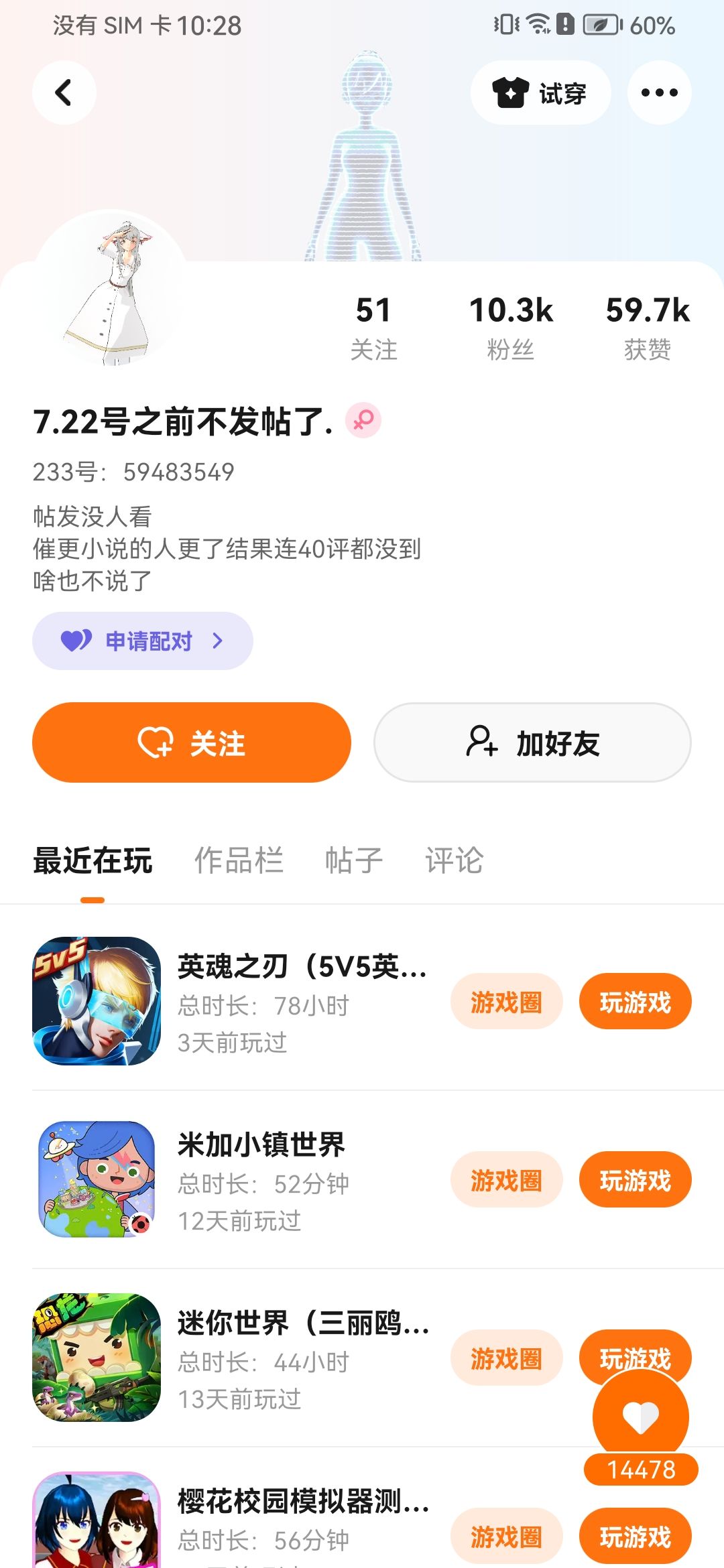Tap 申请配对 to request pairing
Image resolution: width=724 pixels, height=1568 pixels.
142,641
